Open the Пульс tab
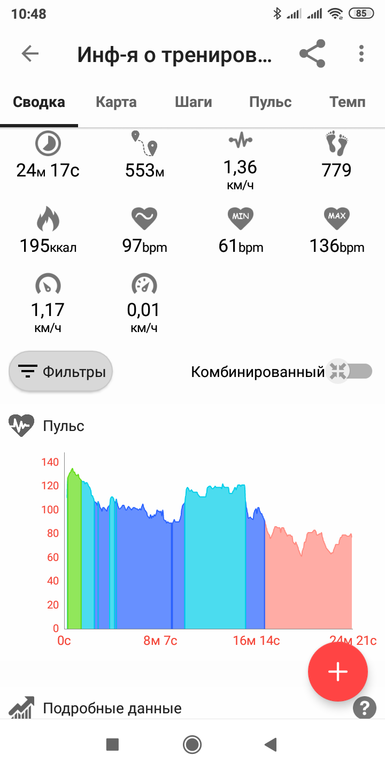 pos(270,102)
